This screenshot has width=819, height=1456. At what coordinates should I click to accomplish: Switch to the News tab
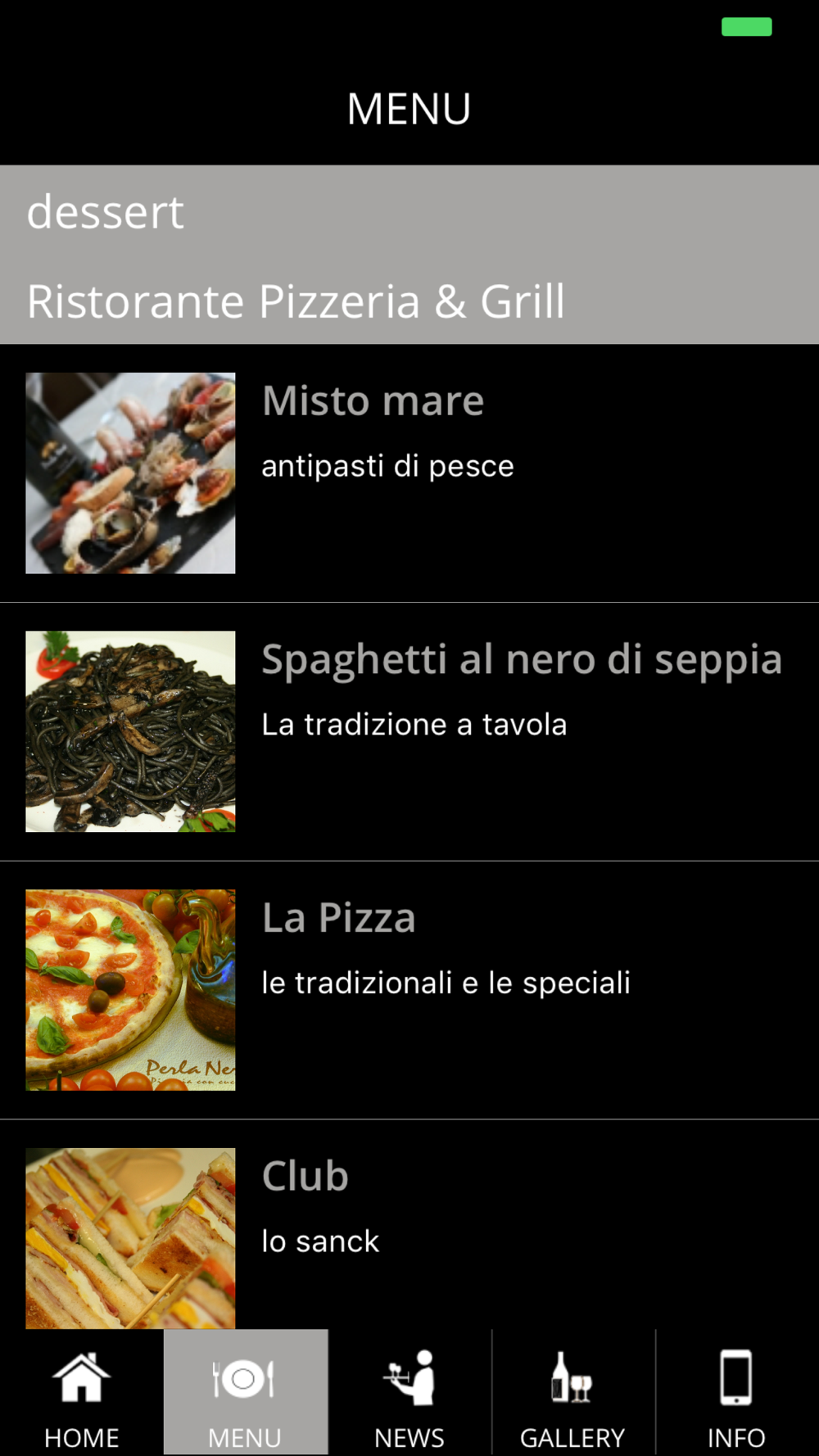[409, 1394]
